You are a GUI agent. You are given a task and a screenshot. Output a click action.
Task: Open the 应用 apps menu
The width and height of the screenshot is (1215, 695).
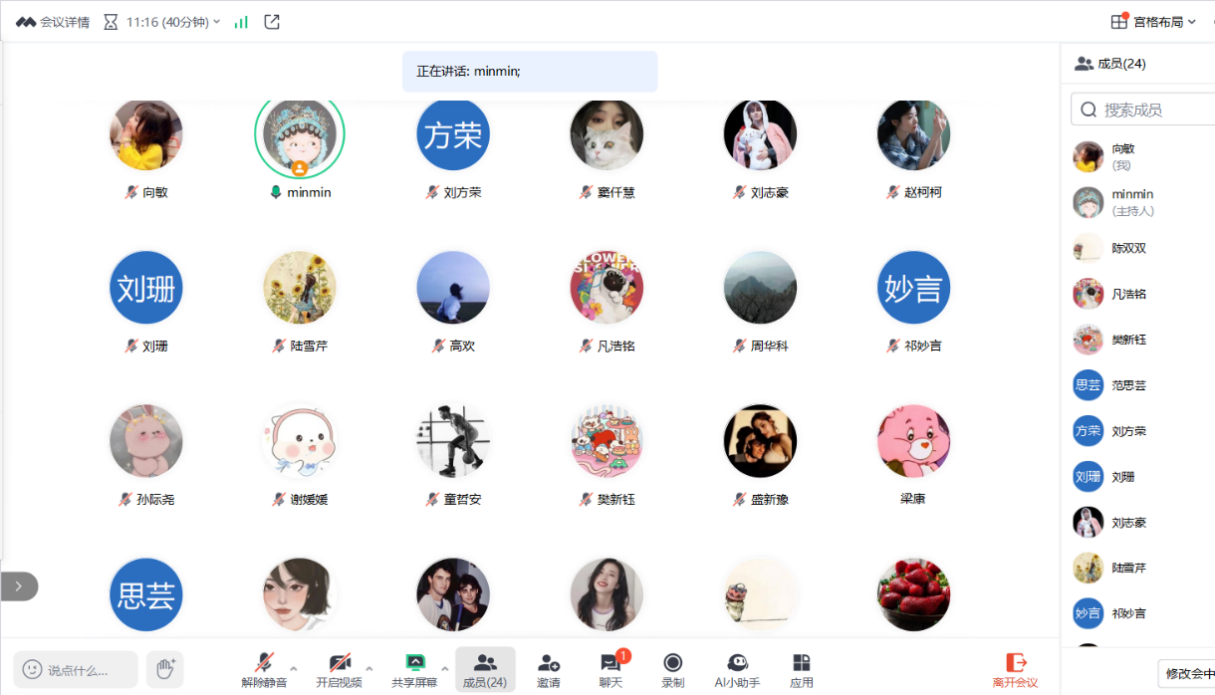tap(801, 669)
